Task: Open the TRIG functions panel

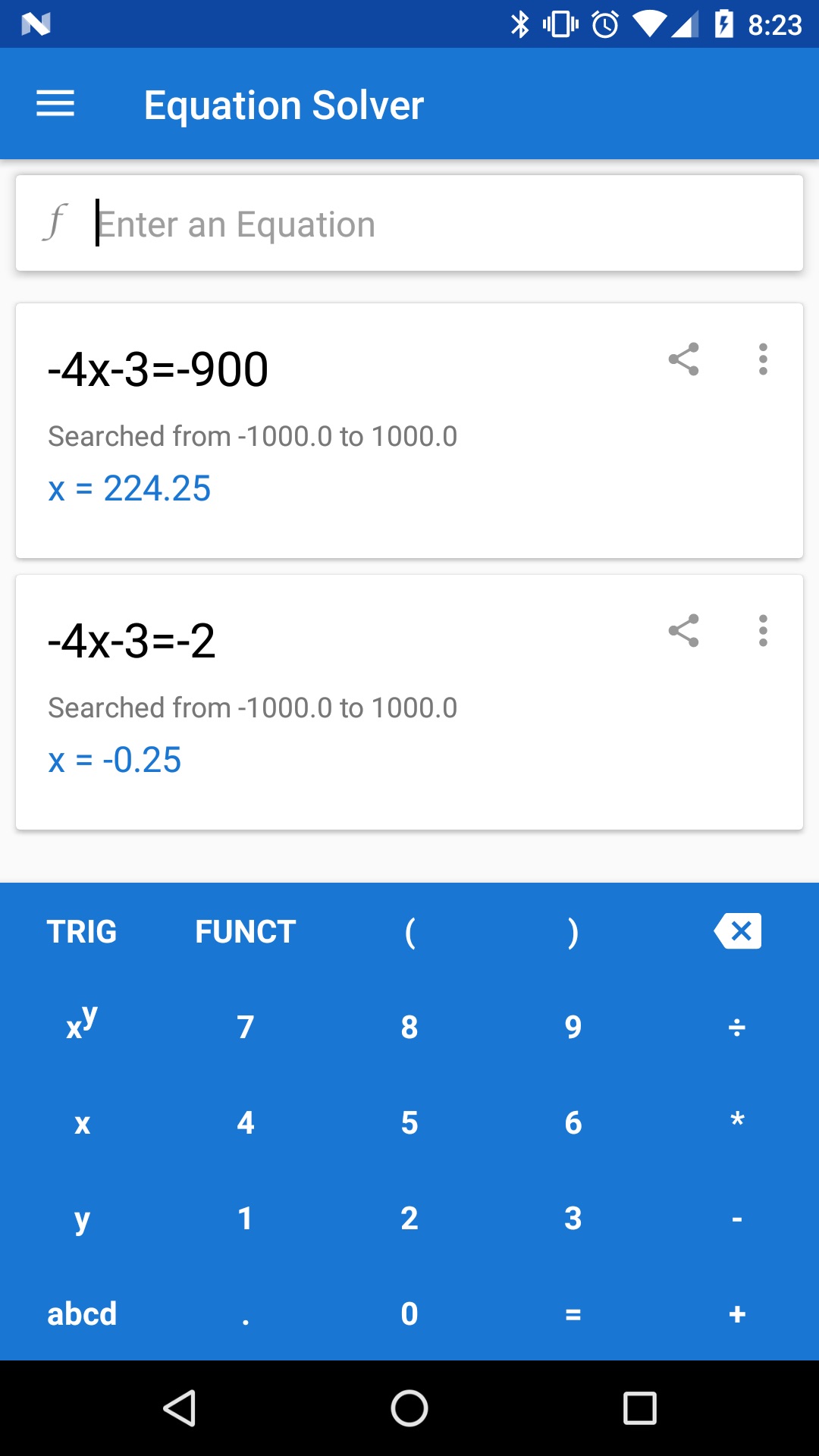Action: [x=82, y=931]
